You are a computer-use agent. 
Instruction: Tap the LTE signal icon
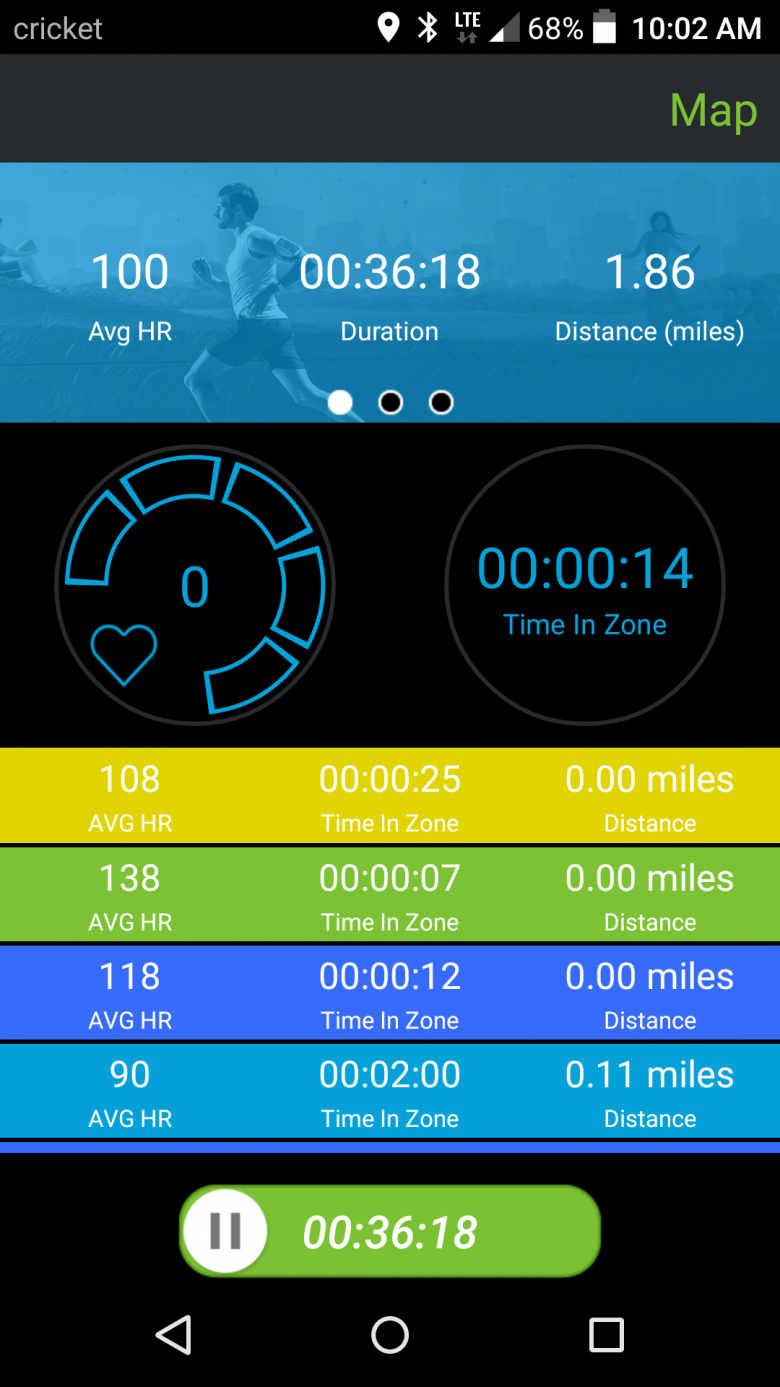tap(466, 28)
